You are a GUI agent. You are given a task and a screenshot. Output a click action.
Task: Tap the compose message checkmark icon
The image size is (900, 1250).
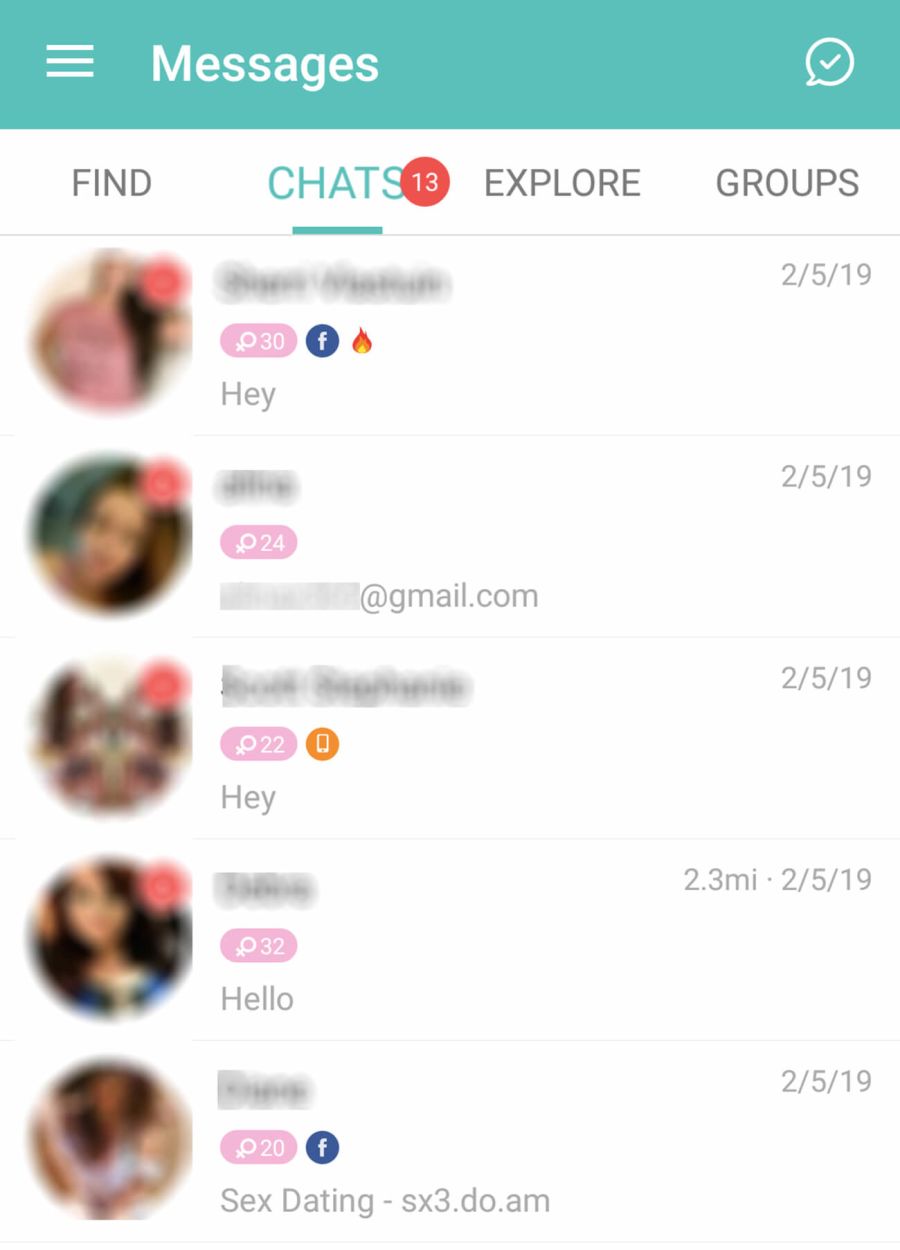pos(829,62)
